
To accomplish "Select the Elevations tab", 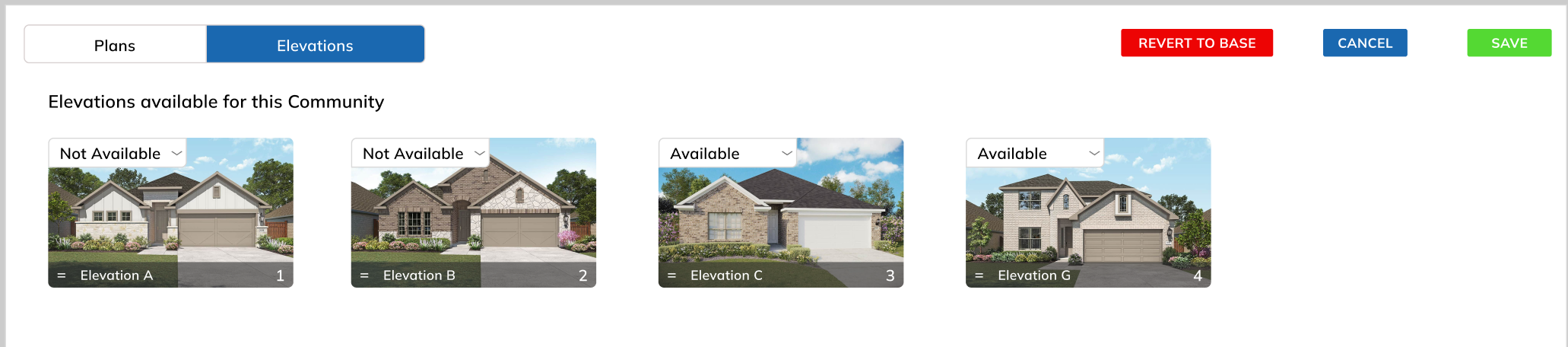I will click(x=315, y=45).
